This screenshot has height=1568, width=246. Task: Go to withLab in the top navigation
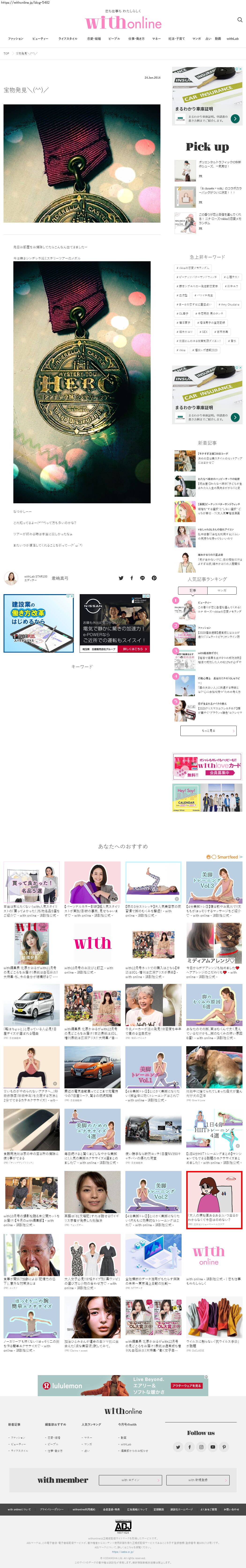click(233, 38)
